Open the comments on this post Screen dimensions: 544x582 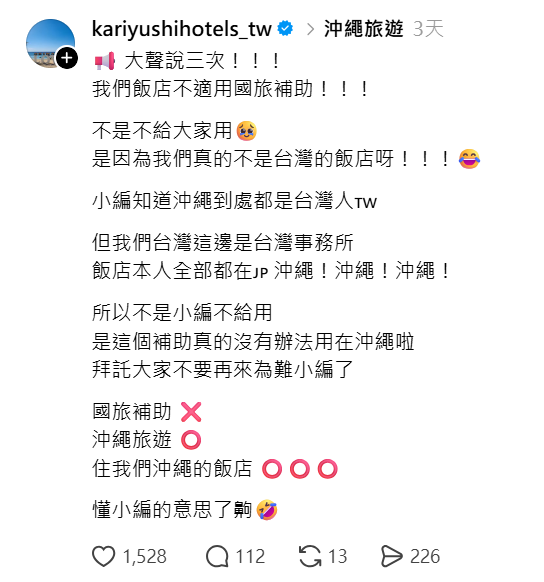coord(217,556)
